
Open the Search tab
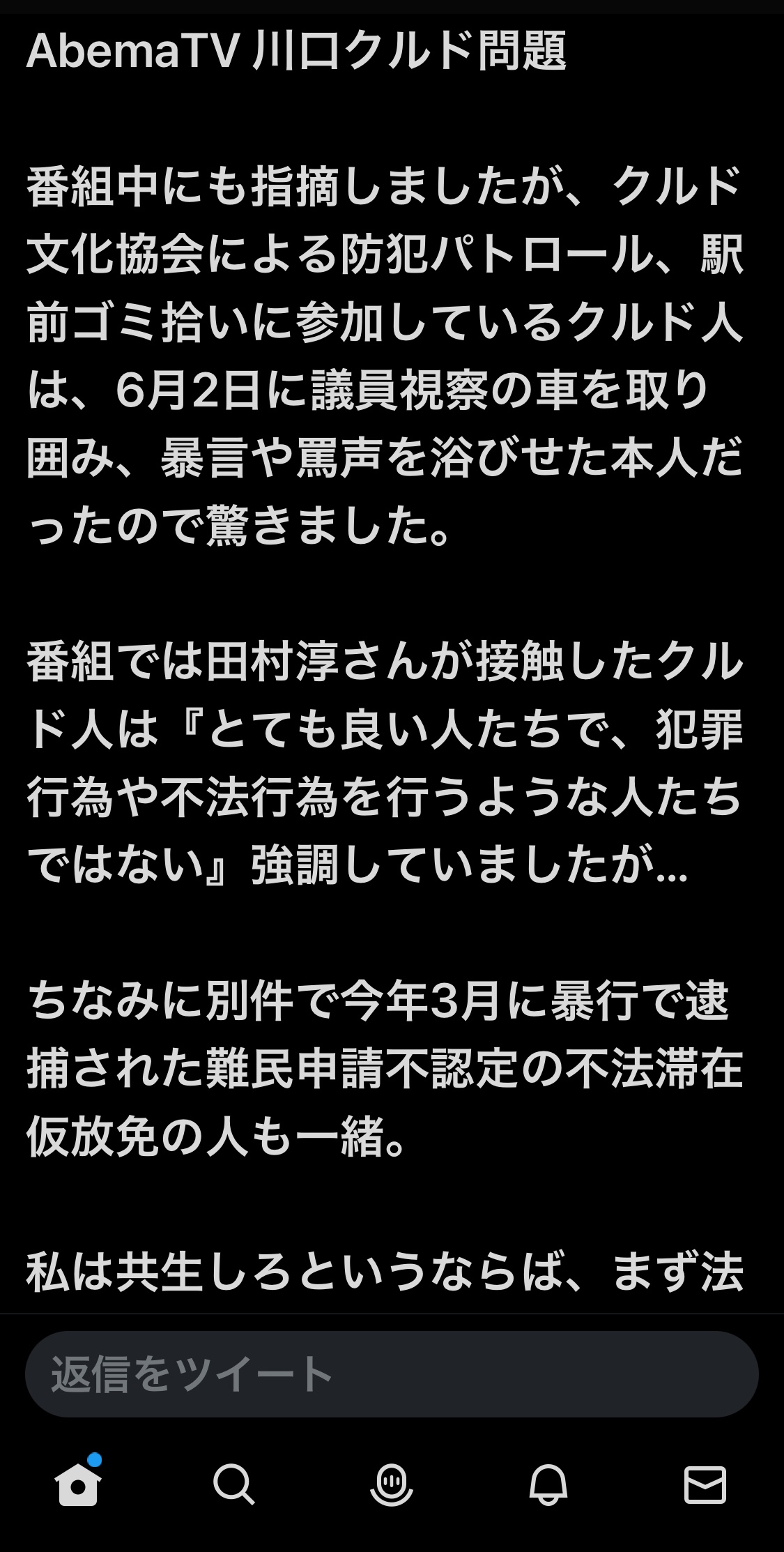(234, 1484)
